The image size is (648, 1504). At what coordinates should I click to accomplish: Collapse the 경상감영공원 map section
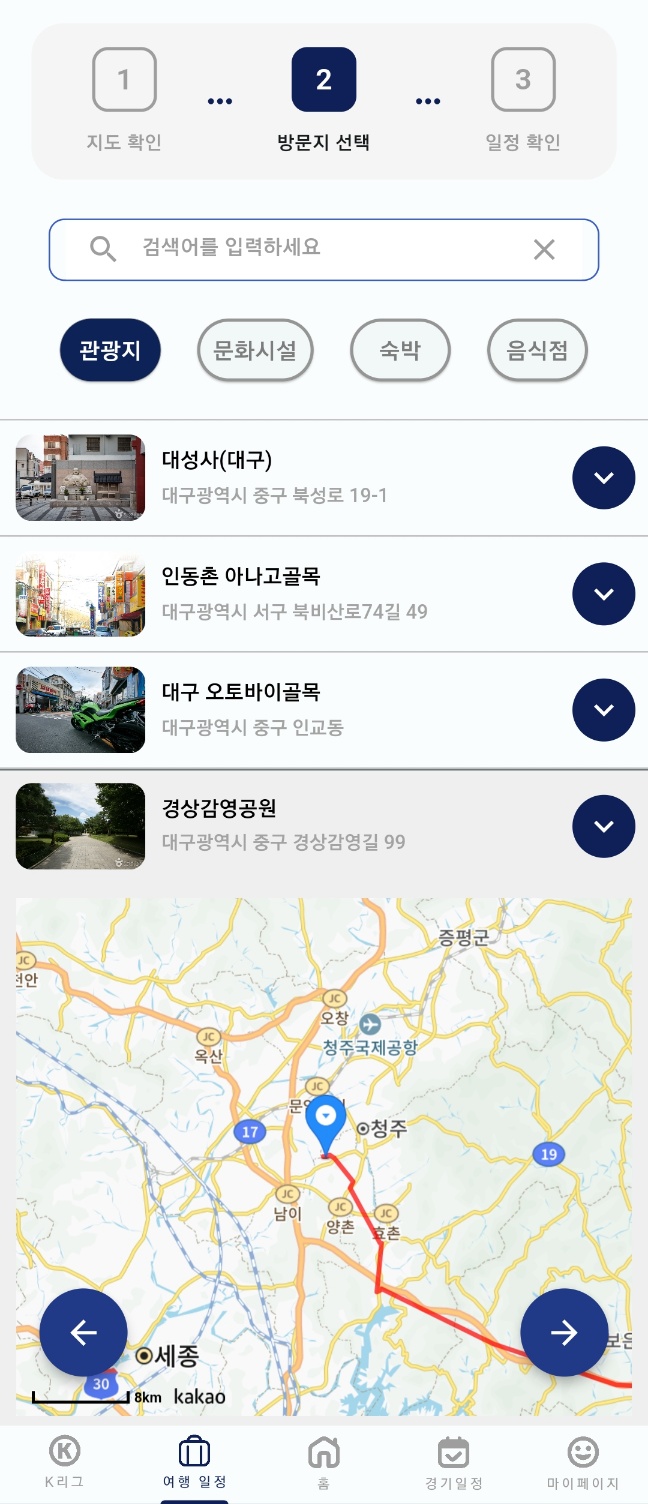(603, 826)
